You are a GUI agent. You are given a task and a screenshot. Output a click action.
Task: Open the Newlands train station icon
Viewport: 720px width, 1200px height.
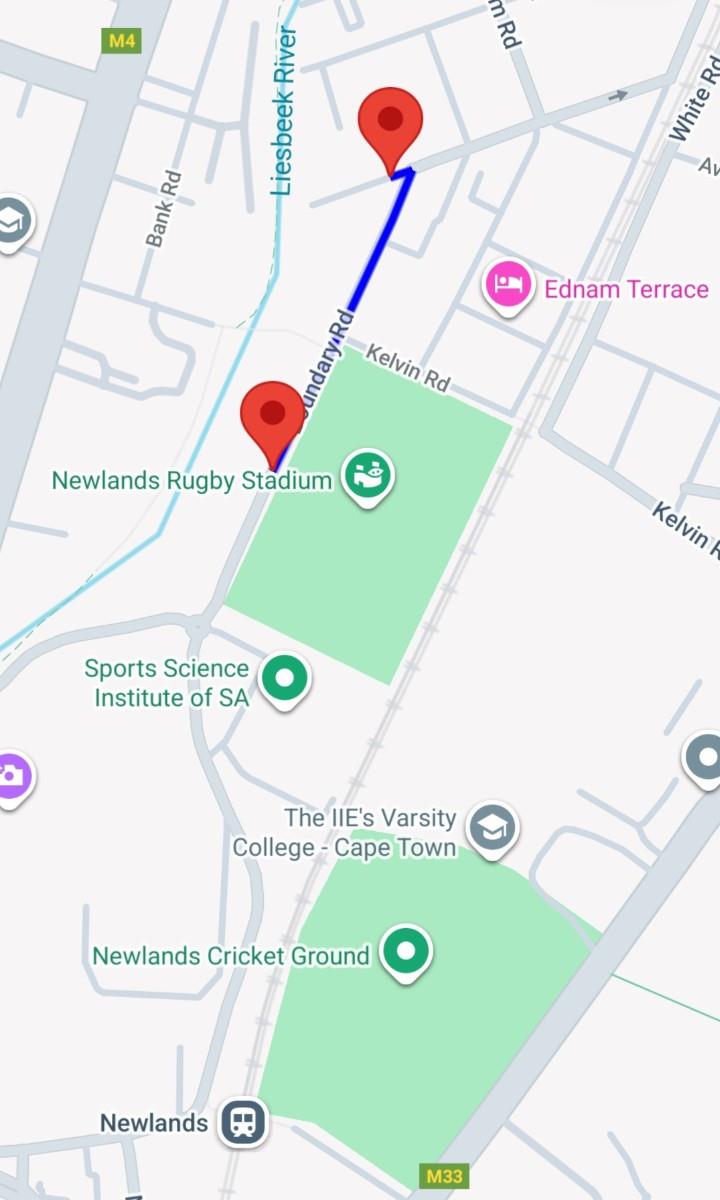pos(244,1122)
